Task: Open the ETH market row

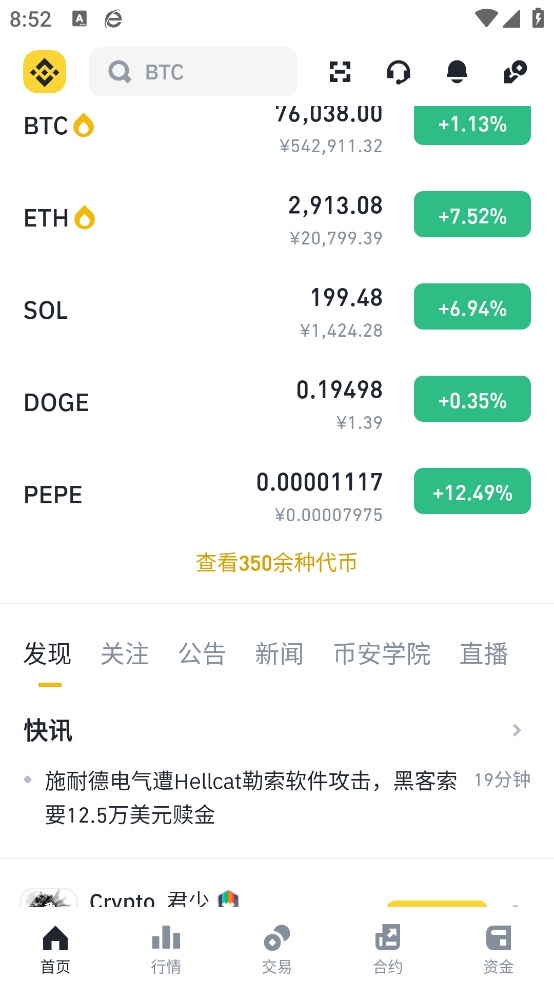Action: (277, 218)
